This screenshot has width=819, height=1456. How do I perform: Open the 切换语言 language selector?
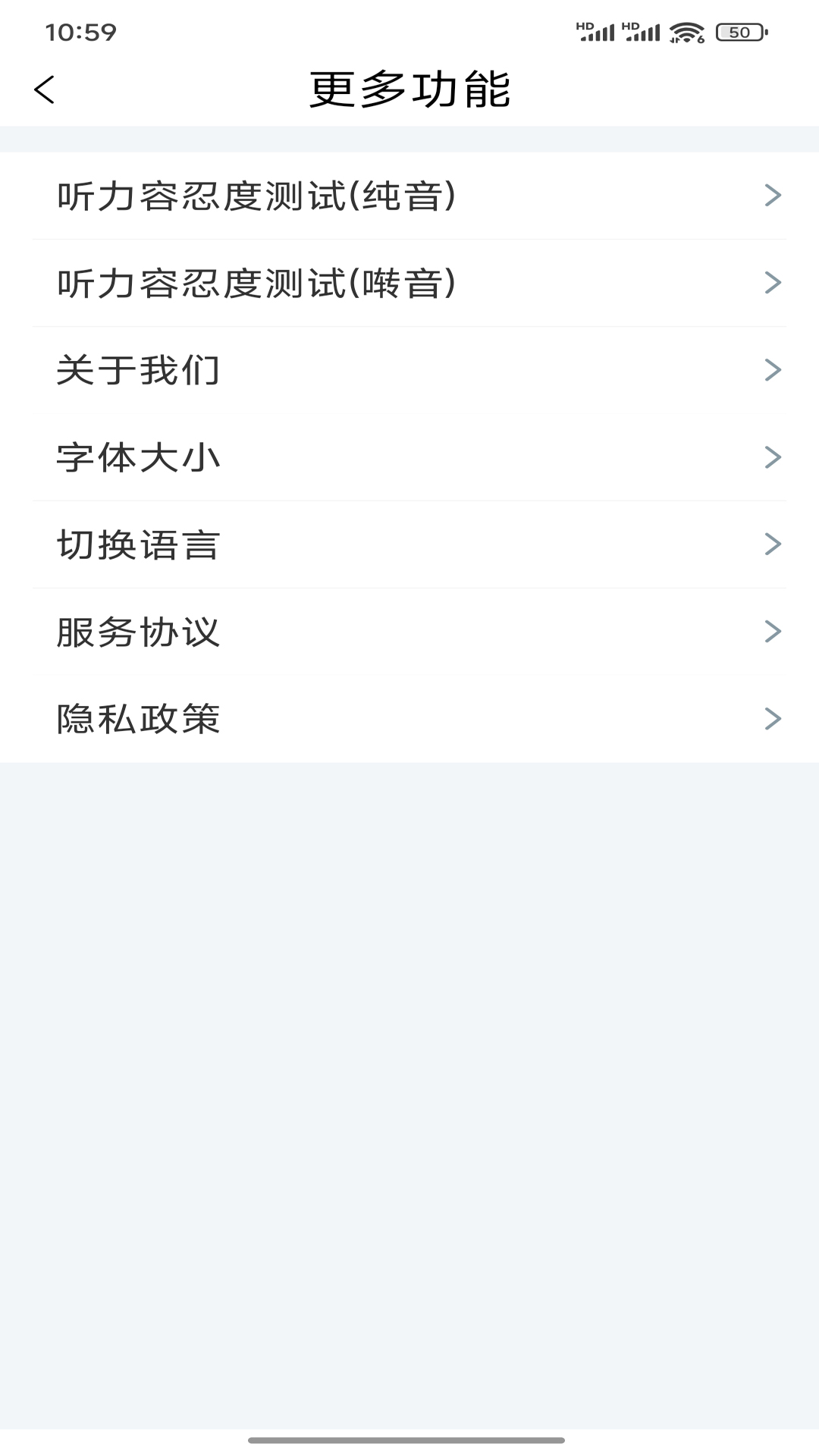(409, 545)
